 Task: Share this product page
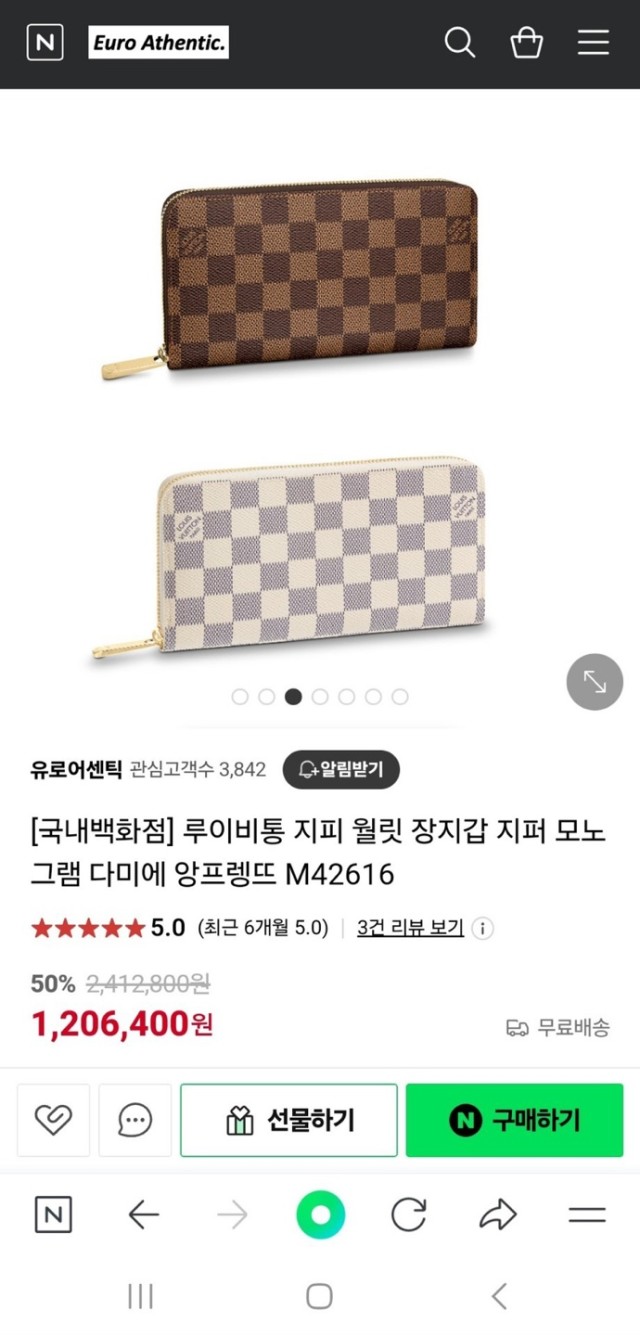pyautogui.click(x=497, y=1215)
